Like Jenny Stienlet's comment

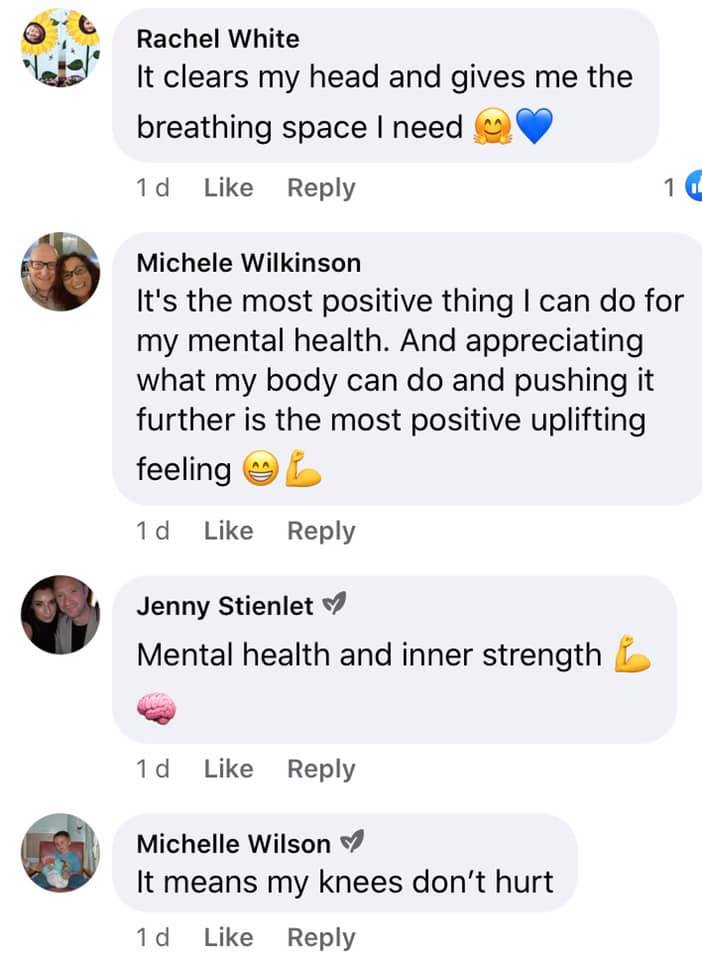[x=228, y=769]
